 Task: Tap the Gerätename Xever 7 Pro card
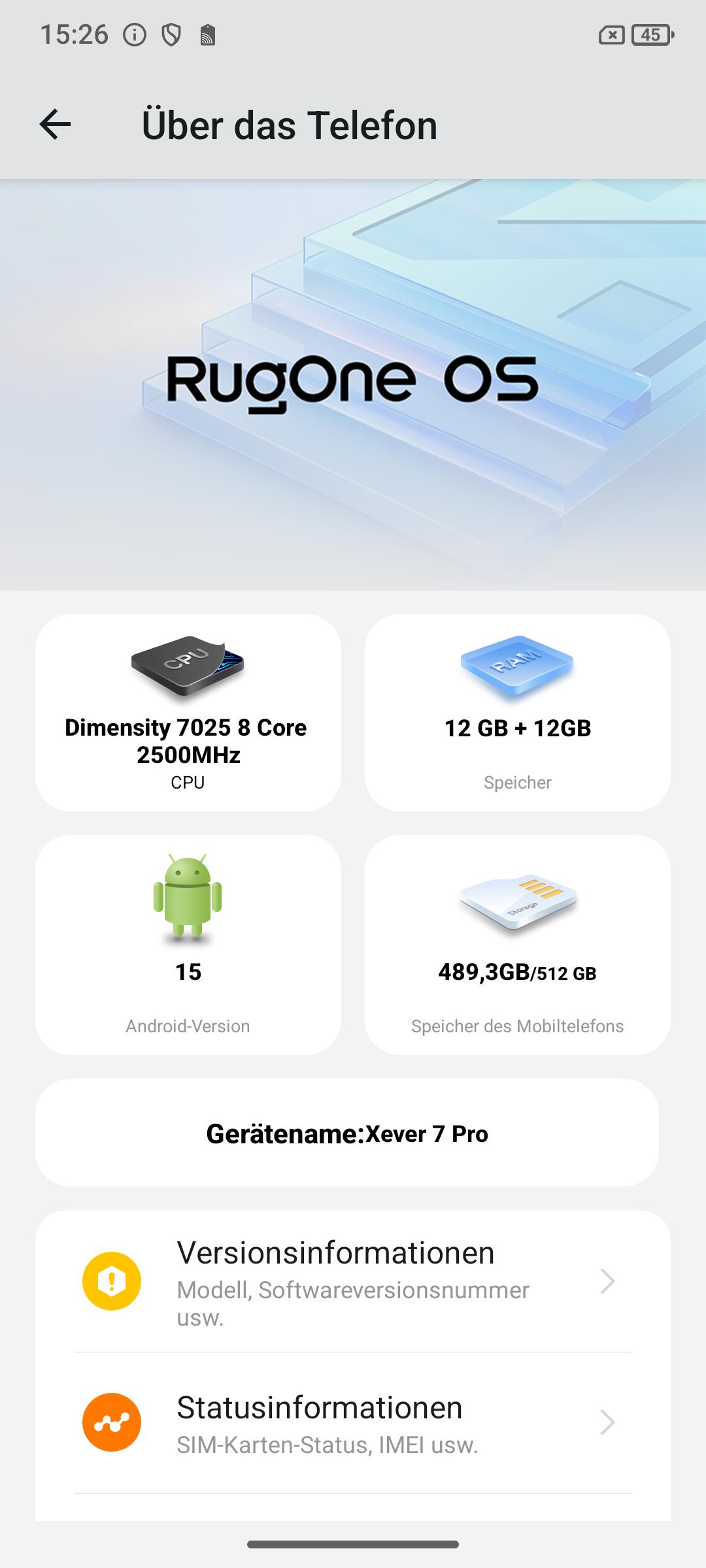(347, 1133)
